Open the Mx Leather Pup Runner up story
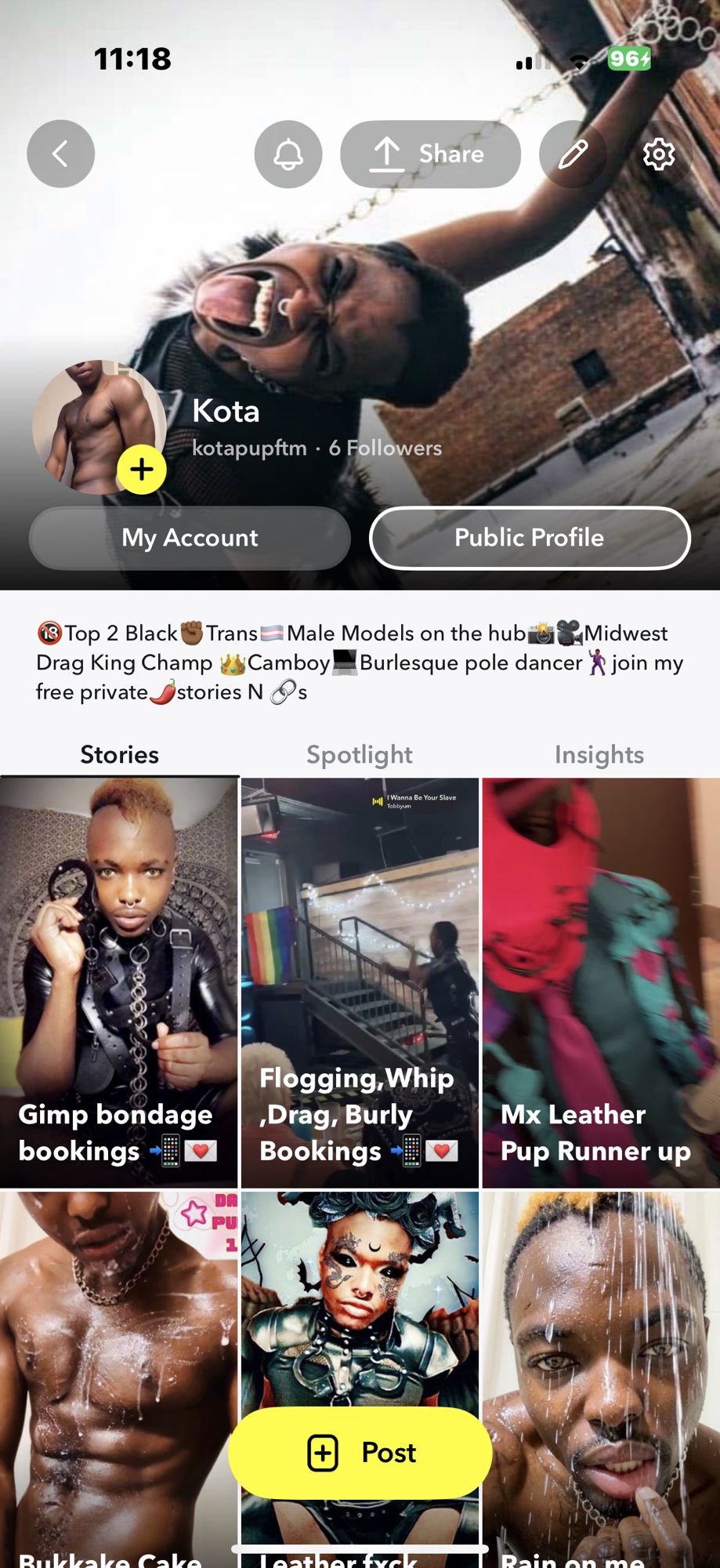The image size is (720, 1568). tap(601, 982)
